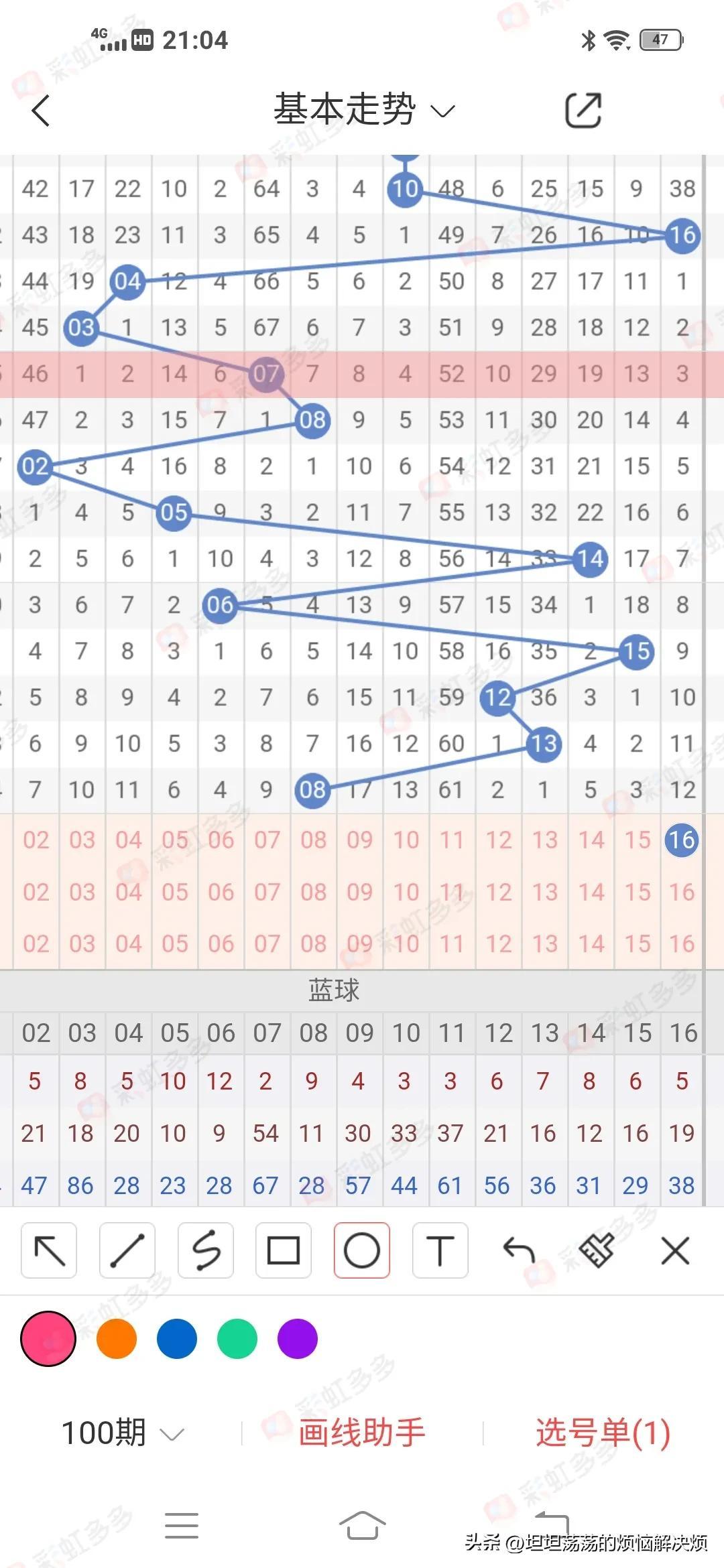Choose the pink color swatch

point(48,1339)
